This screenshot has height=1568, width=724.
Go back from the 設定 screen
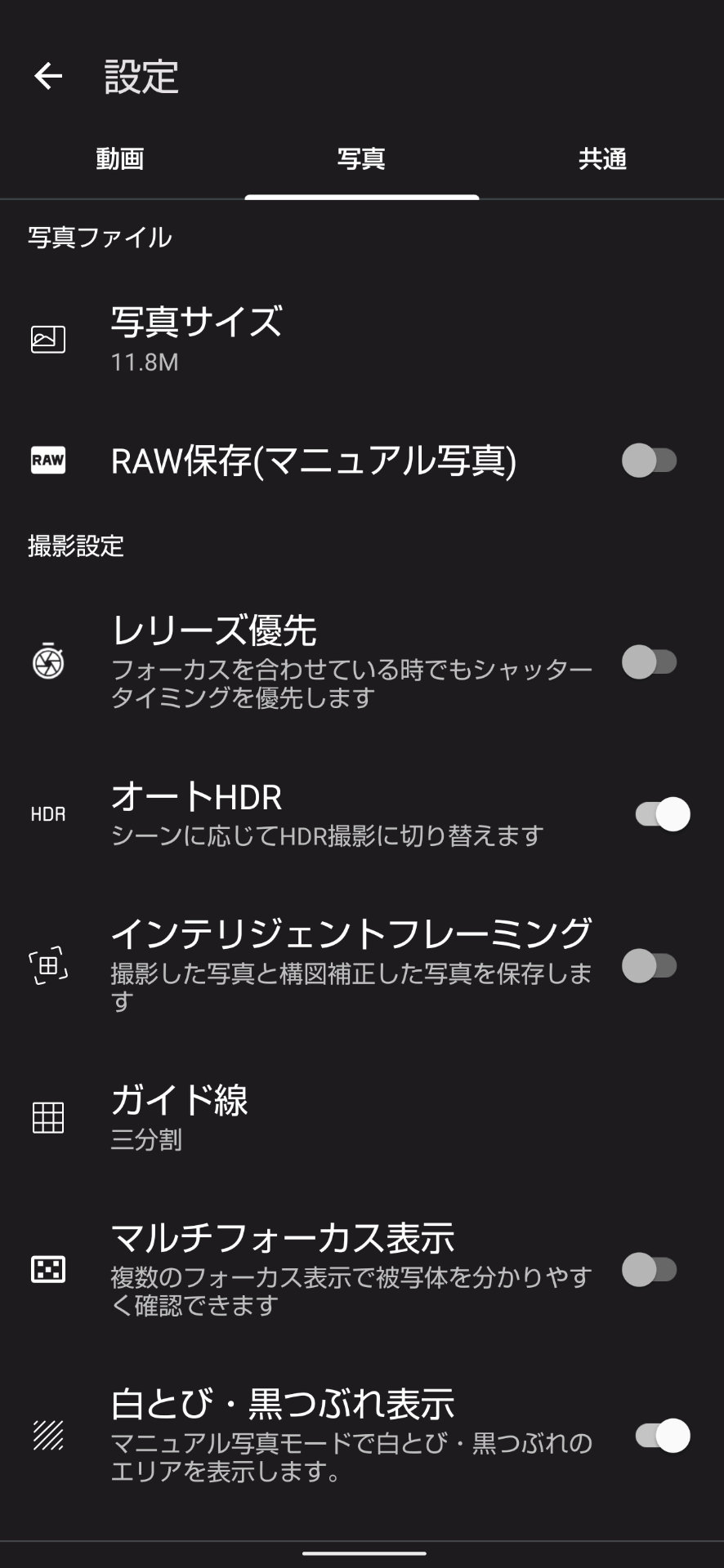(x=48, y=76)
